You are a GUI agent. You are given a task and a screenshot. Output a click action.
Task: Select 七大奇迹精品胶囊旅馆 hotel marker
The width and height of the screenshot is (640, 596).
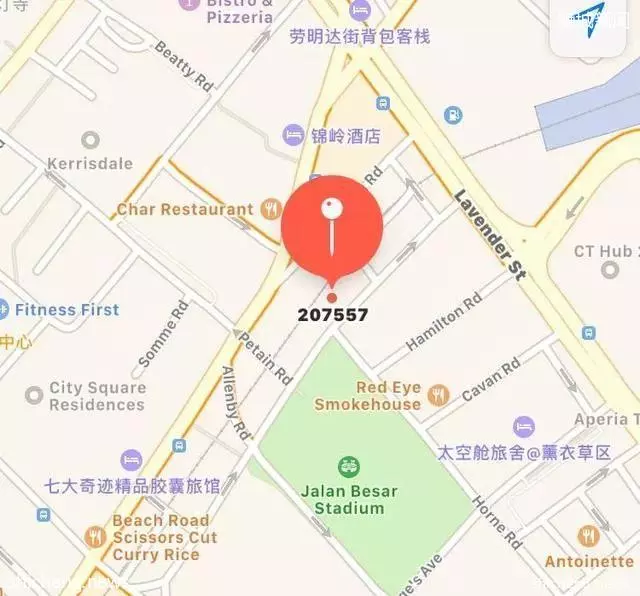tap(131, 460)
